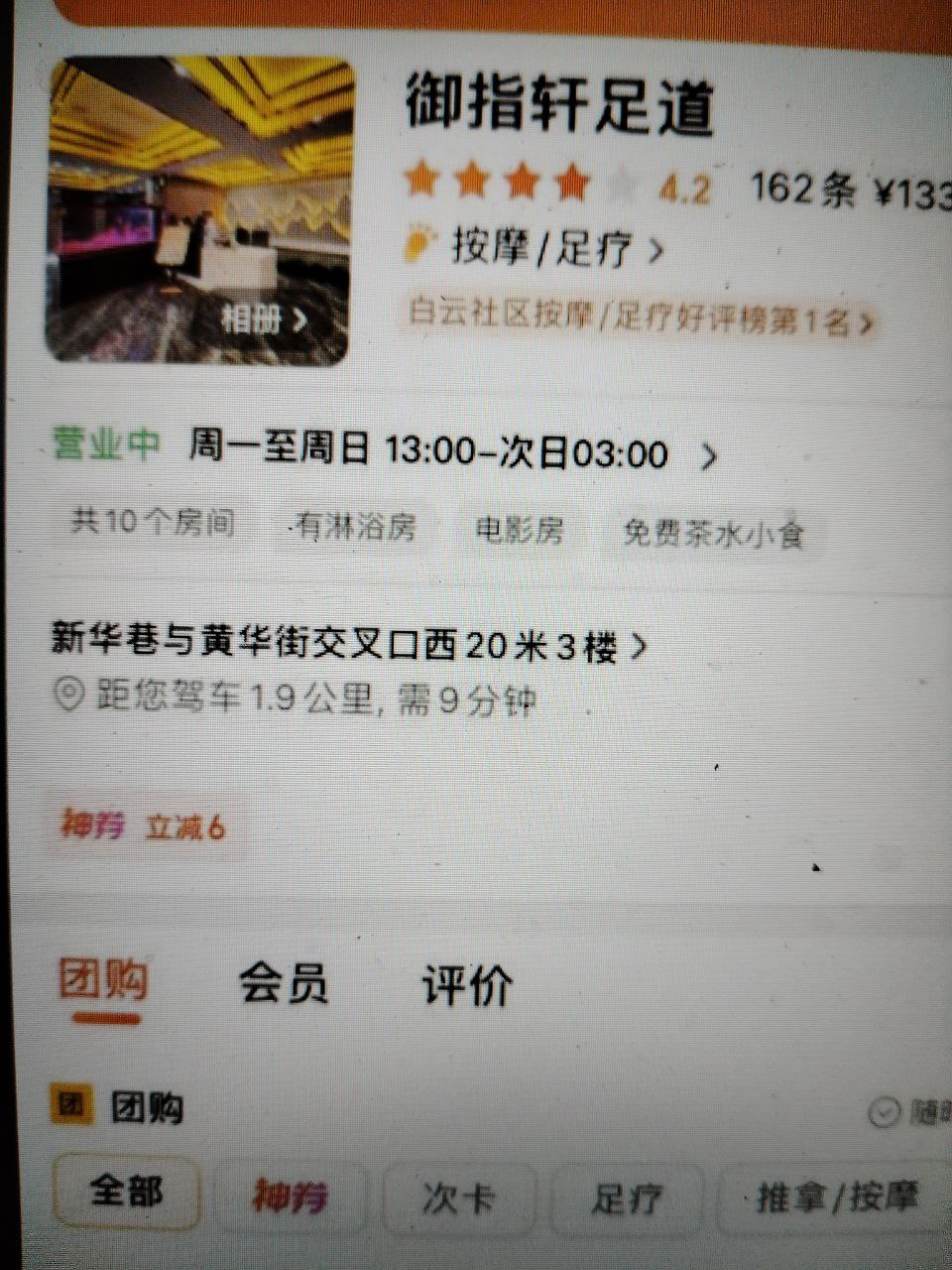Open address 新华巷与黄华街交叉口西20米3楼
952x1270 pixels.
point(349,646)
